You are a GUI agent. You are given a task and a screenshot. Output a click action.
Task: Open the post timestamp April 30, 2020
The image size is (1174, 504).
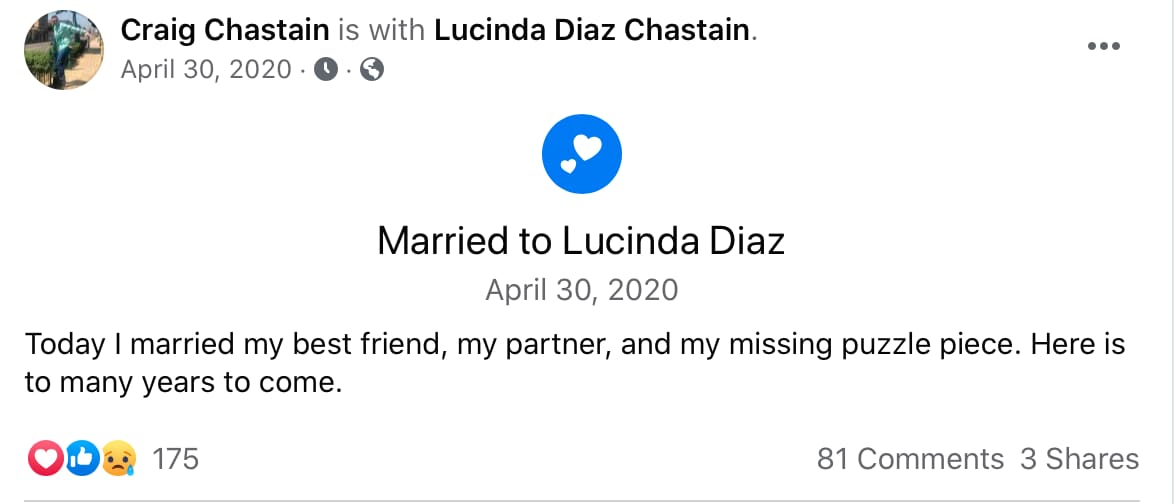coord(205,70)
